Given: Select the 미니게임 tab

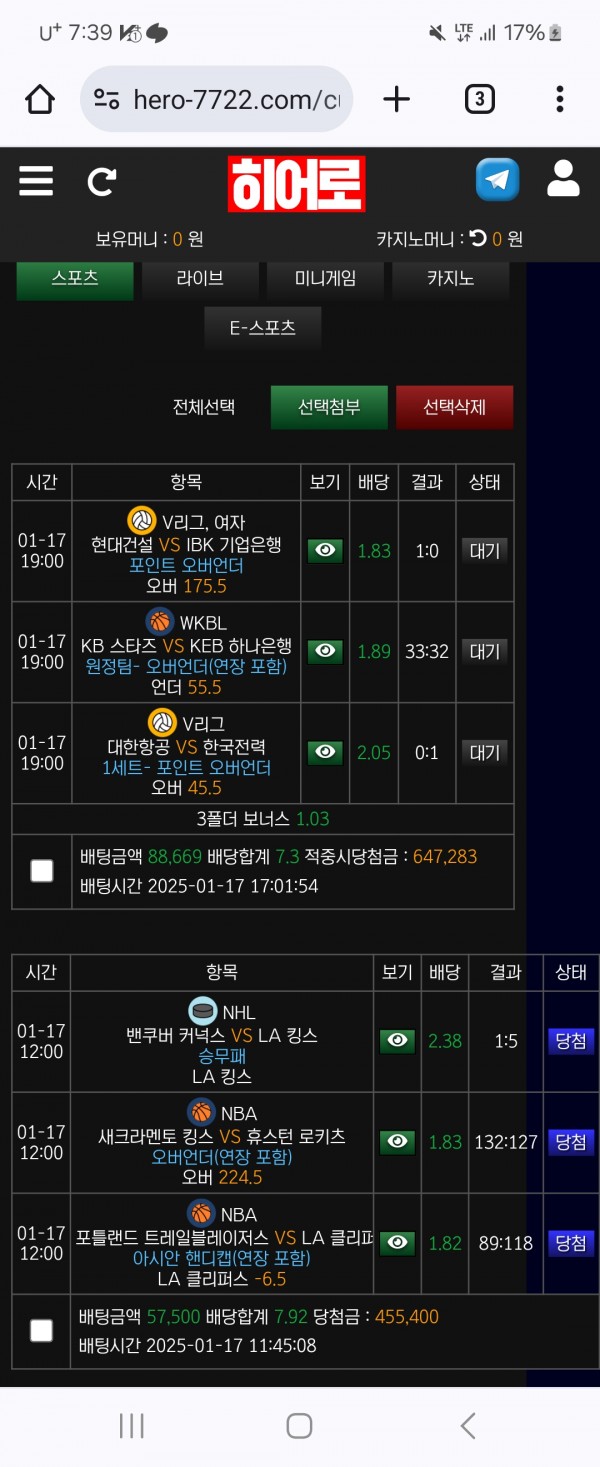Looking at the screenshot, I should tap(325, 279).
